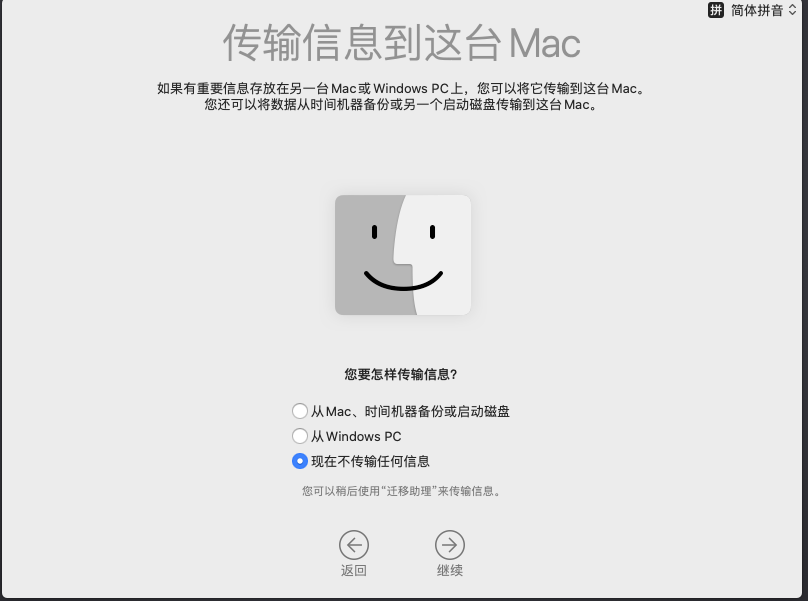Select 从Mac、时间机器备份或启动磁盘 option
808x601 pixels.
click(x=300, y=411)
